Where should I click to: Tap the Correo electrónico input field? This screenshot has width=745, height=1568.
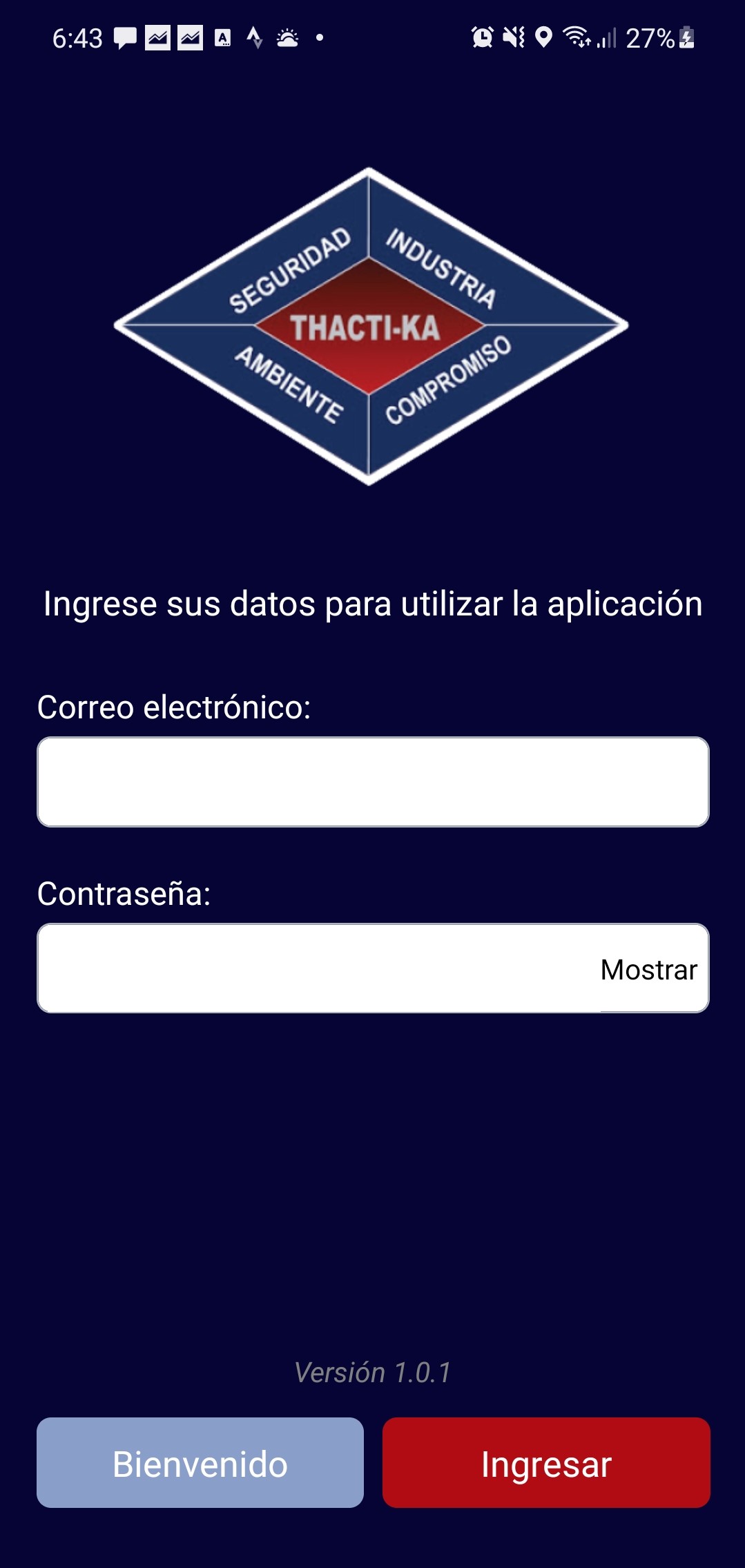click(x=373, y=782)
